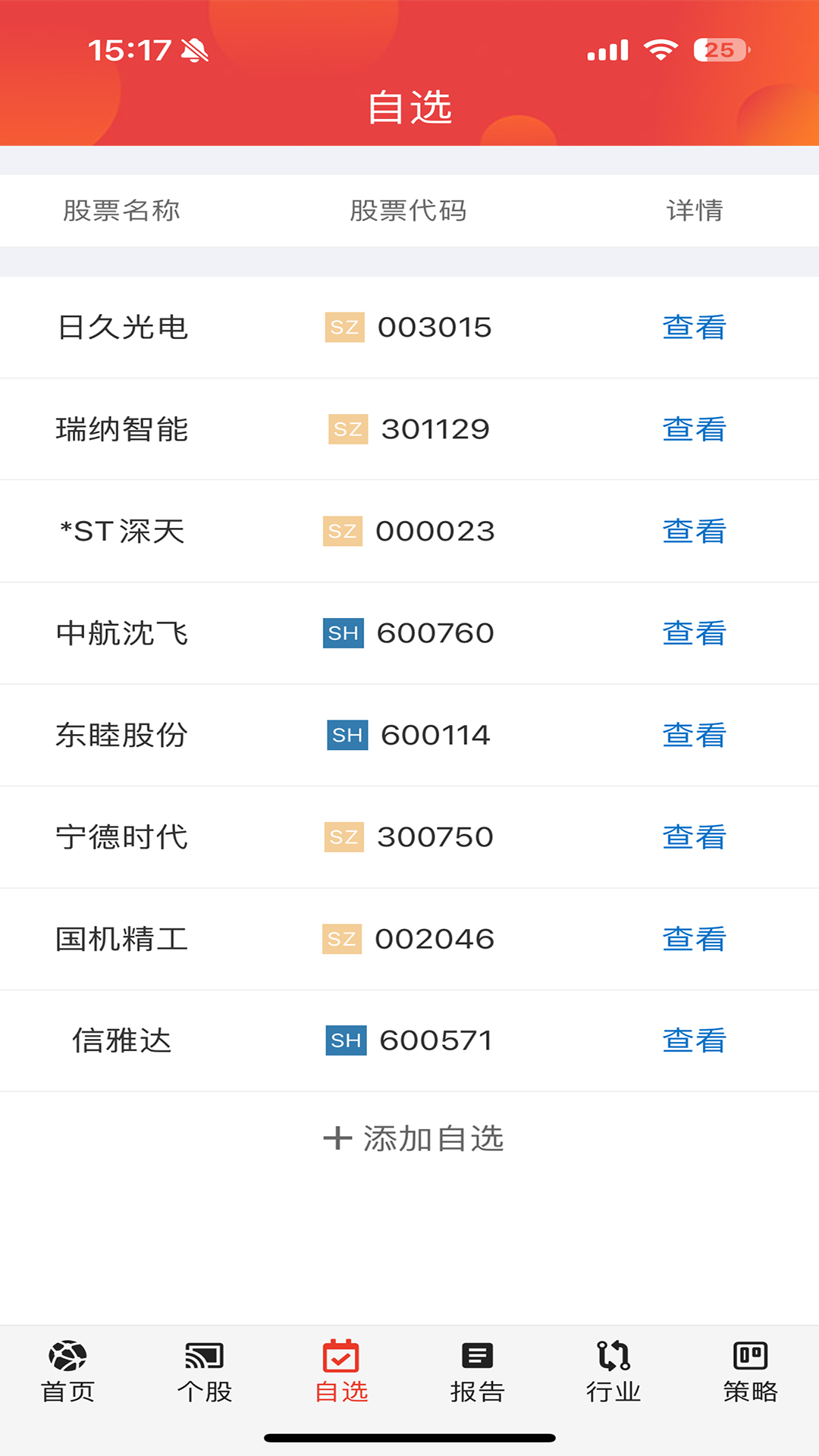This screenshot has height=1456, width=819.
Task: Select the 股票名称 column header
Action: [x=123, y=212]
